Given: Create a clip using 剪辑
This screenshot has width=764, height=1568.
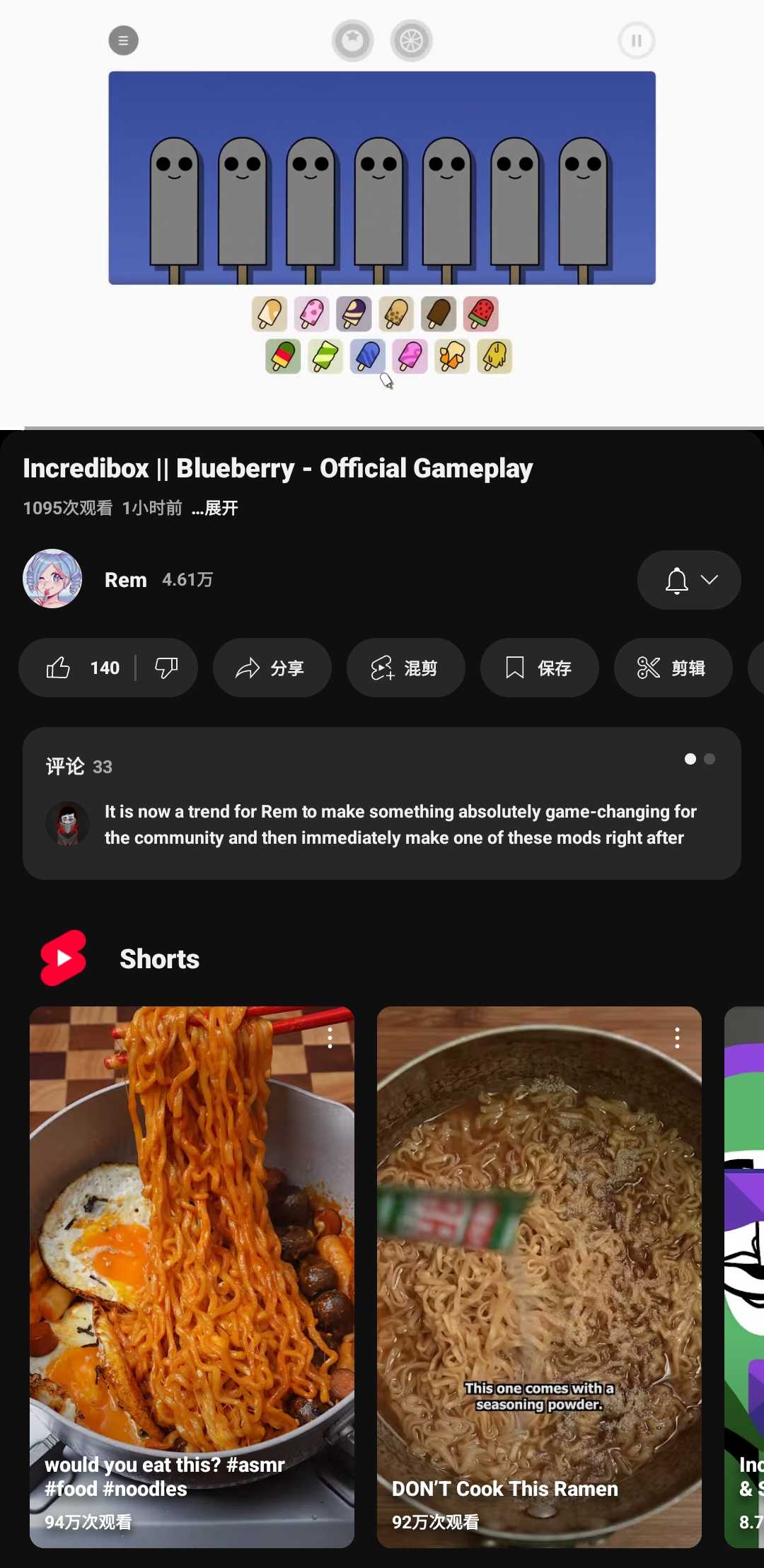Looking at the screenshot, I should (673, 668).
